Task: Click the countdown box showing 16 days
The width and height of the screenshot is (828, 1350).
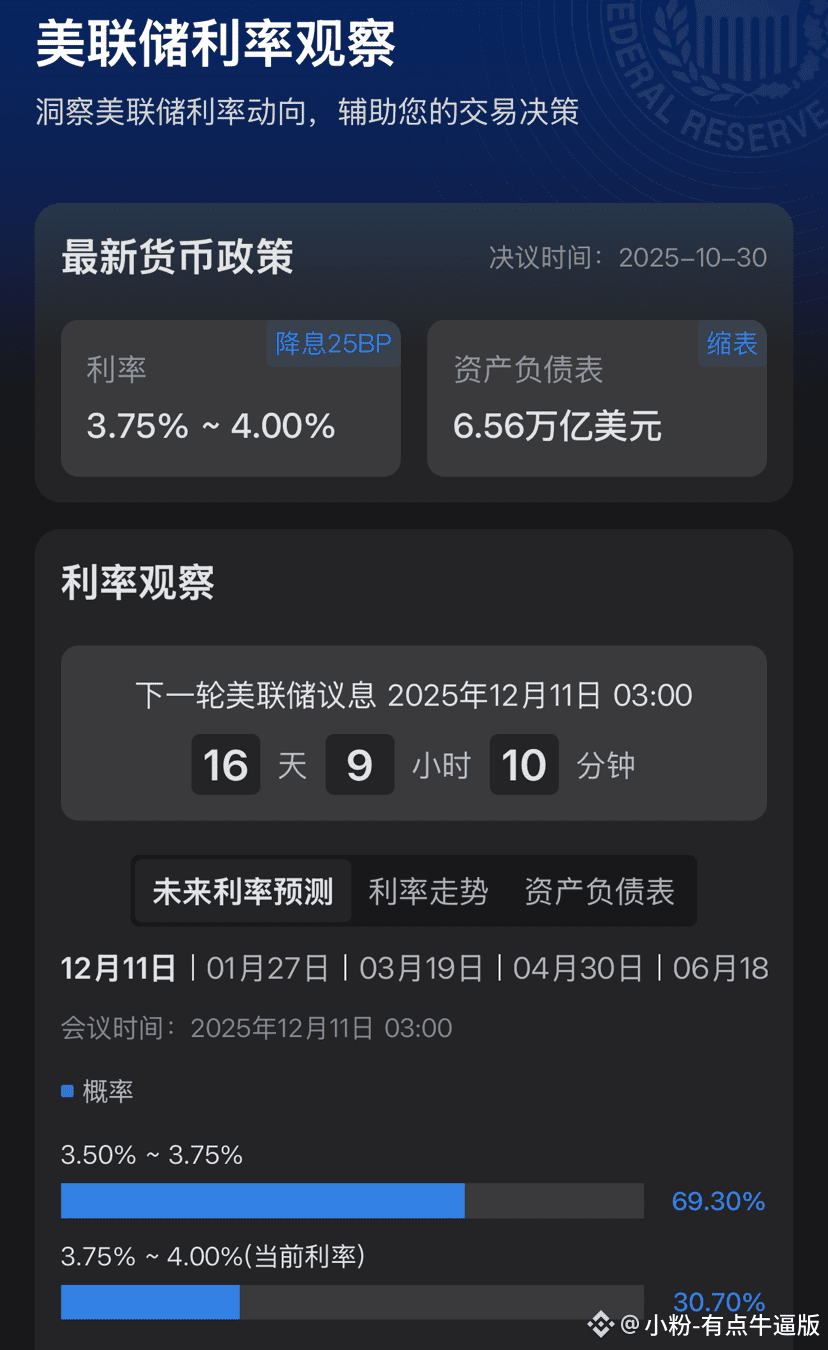Action: pos(225,764)
